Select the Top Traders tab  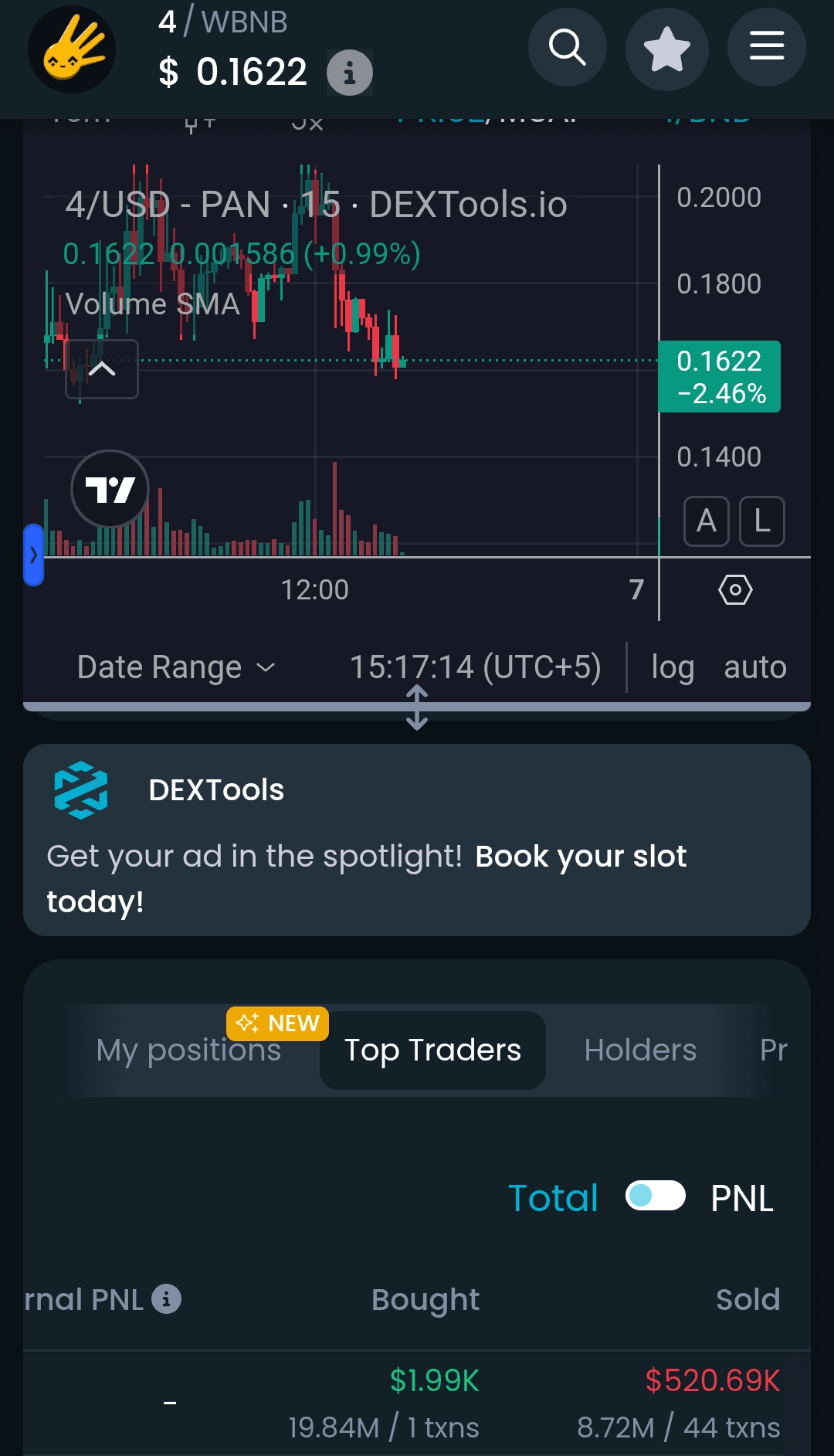(432, 1050)
